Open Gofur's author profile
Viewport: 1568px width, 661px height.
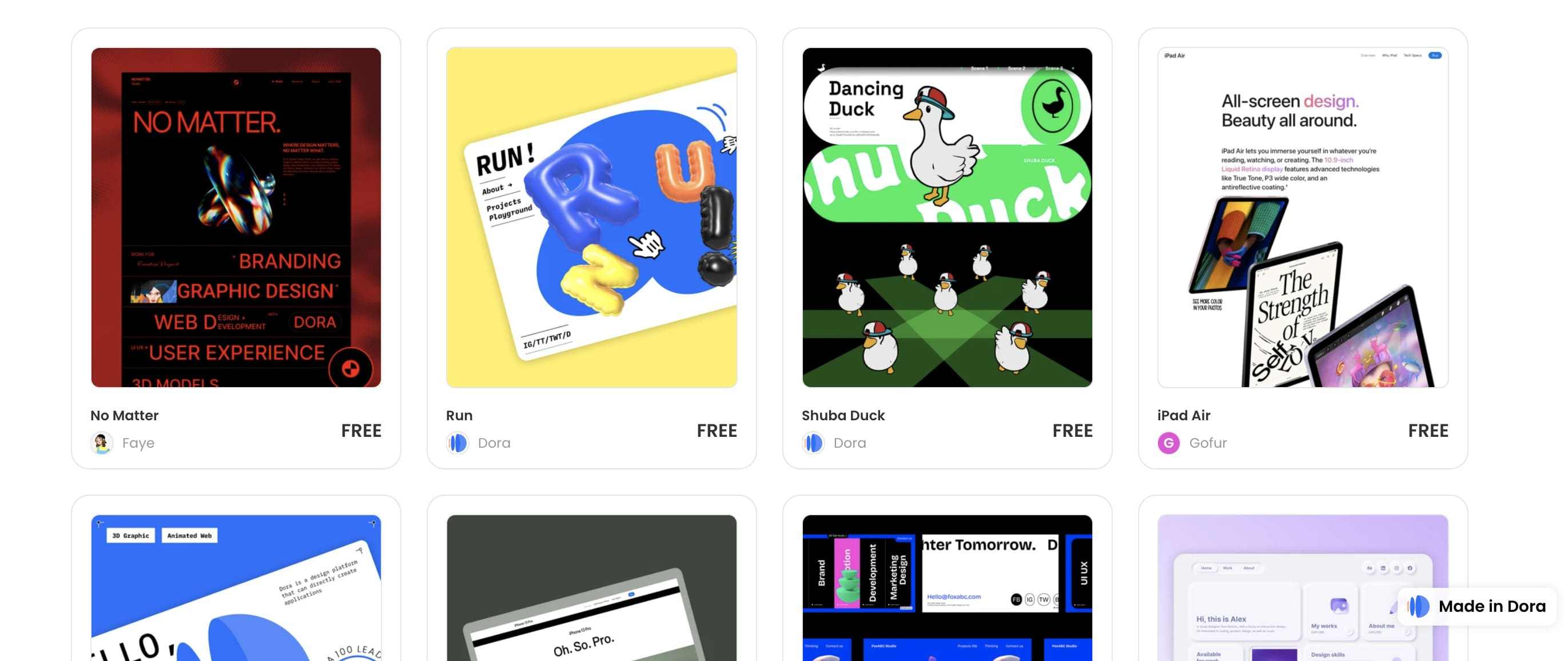1207,443
